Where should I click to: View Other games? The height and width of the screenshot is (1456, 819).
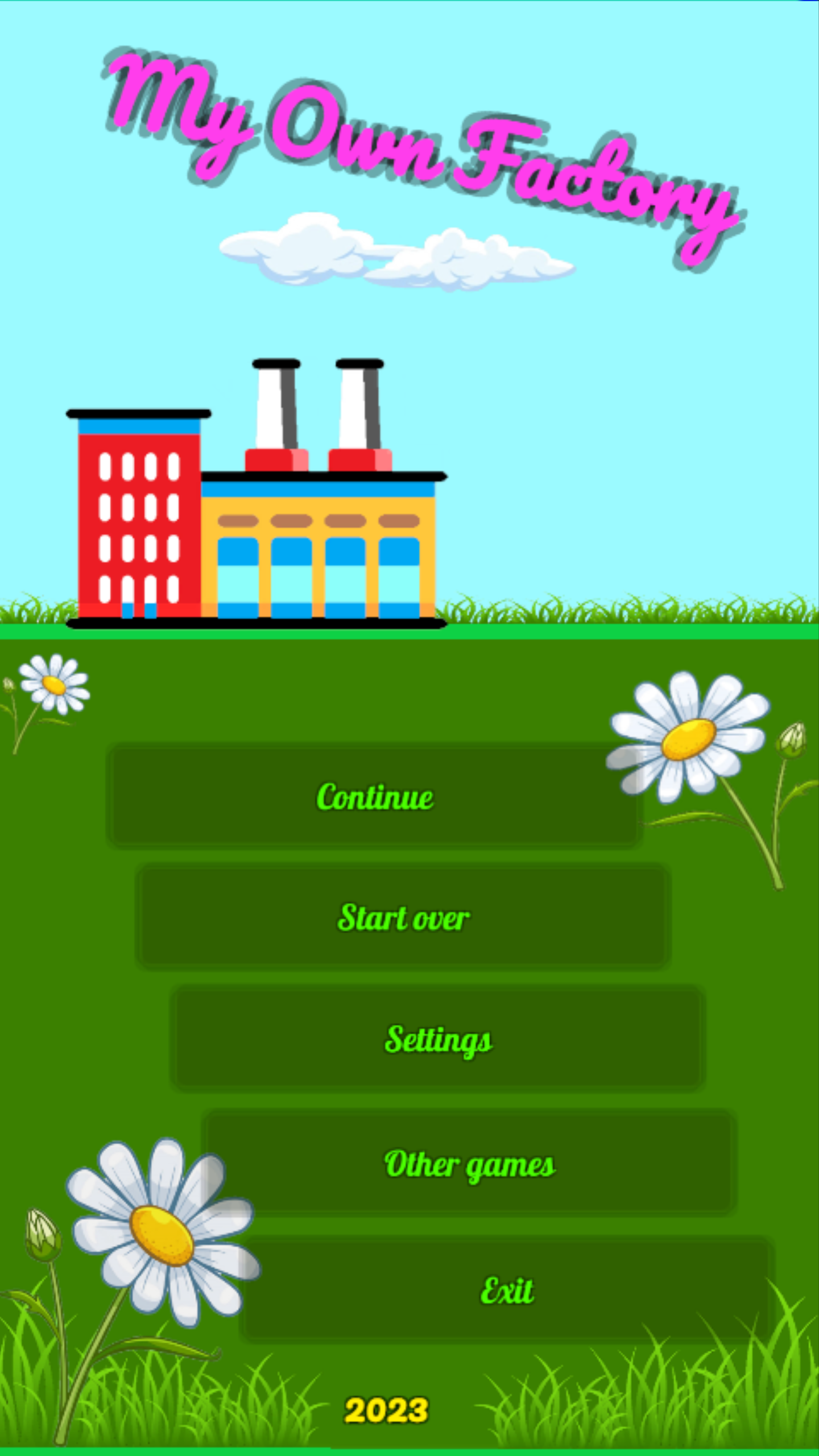470,1164
